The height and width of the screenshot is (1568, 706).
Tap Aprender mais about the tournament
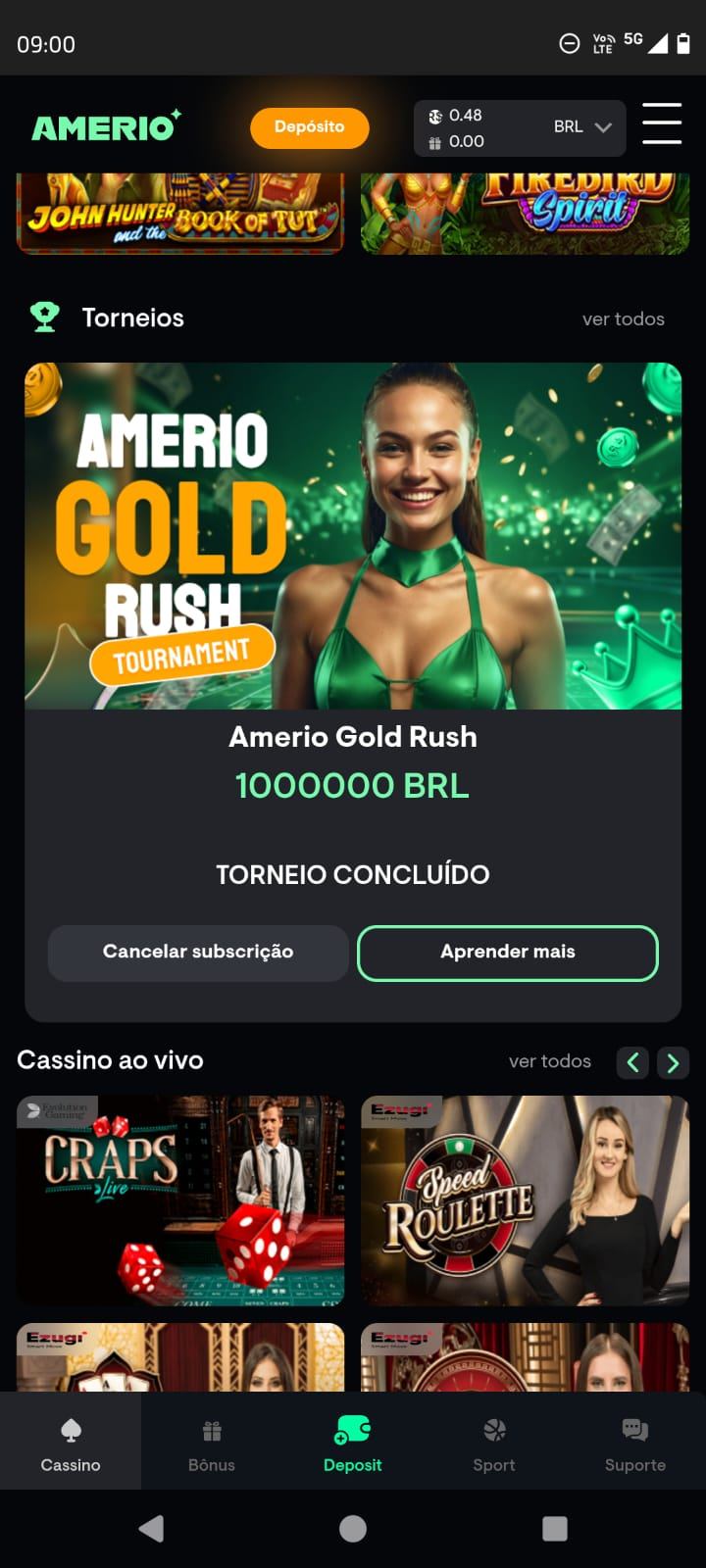click(507, 953)
